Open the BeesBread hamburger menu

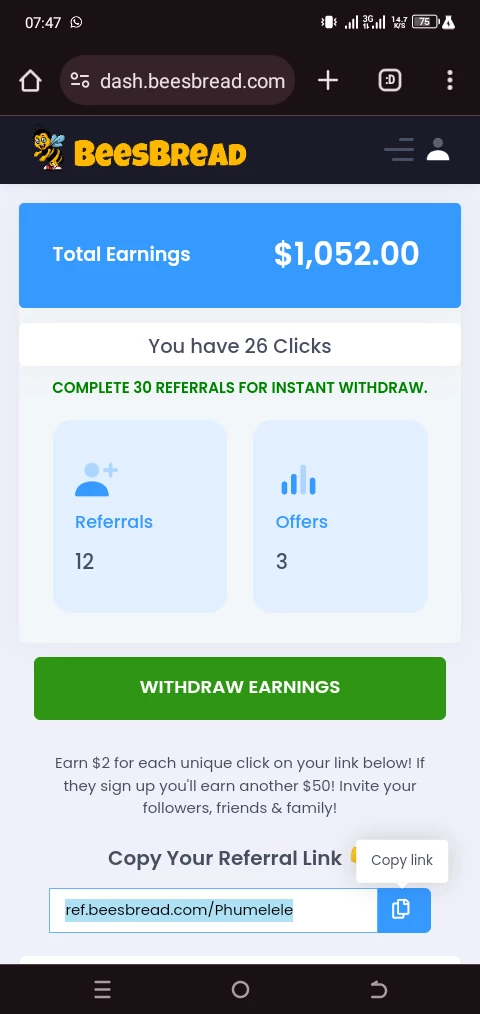coord(398,149)
